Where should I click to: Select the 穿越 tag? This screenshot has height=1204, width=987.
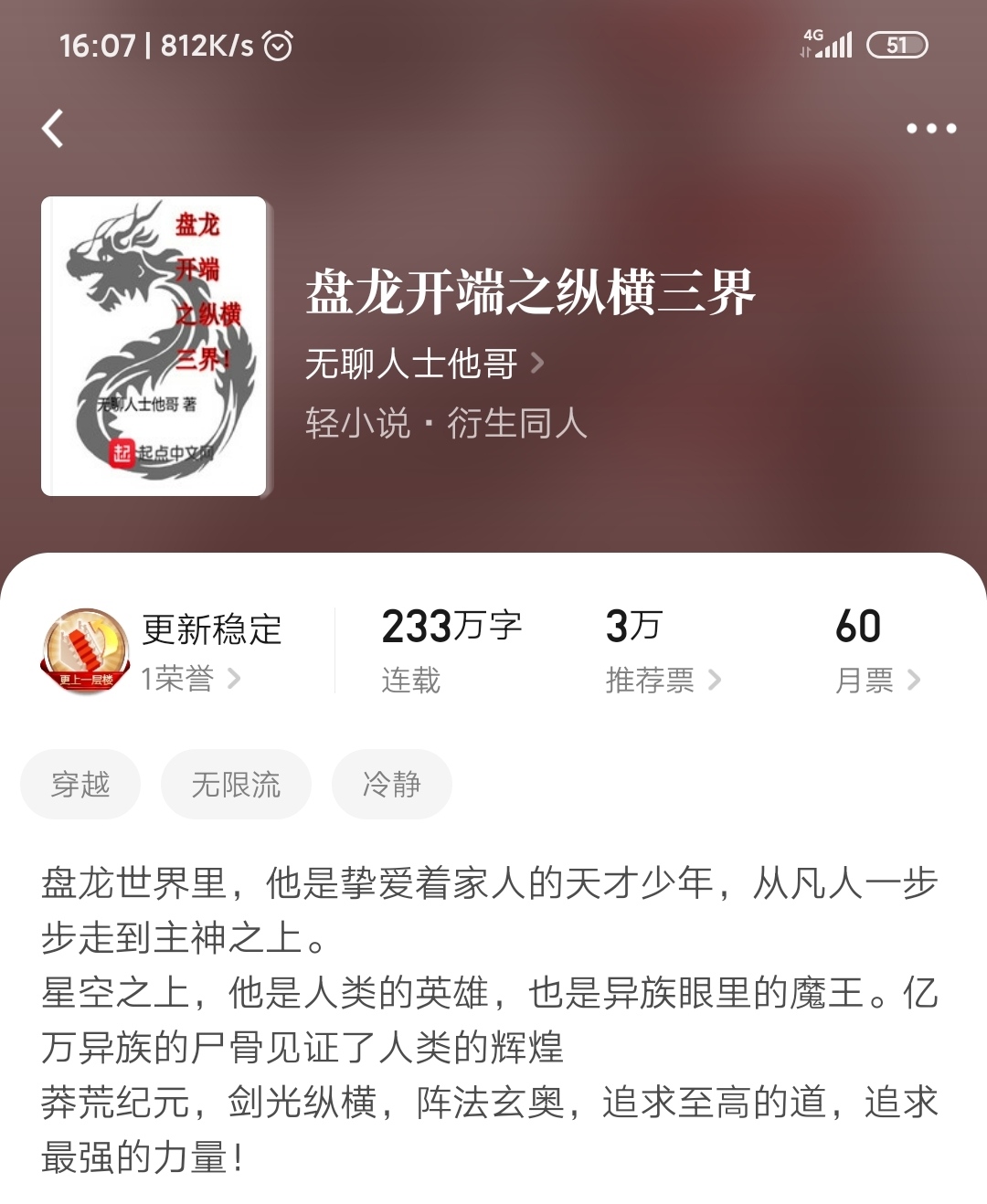(80, 784)
